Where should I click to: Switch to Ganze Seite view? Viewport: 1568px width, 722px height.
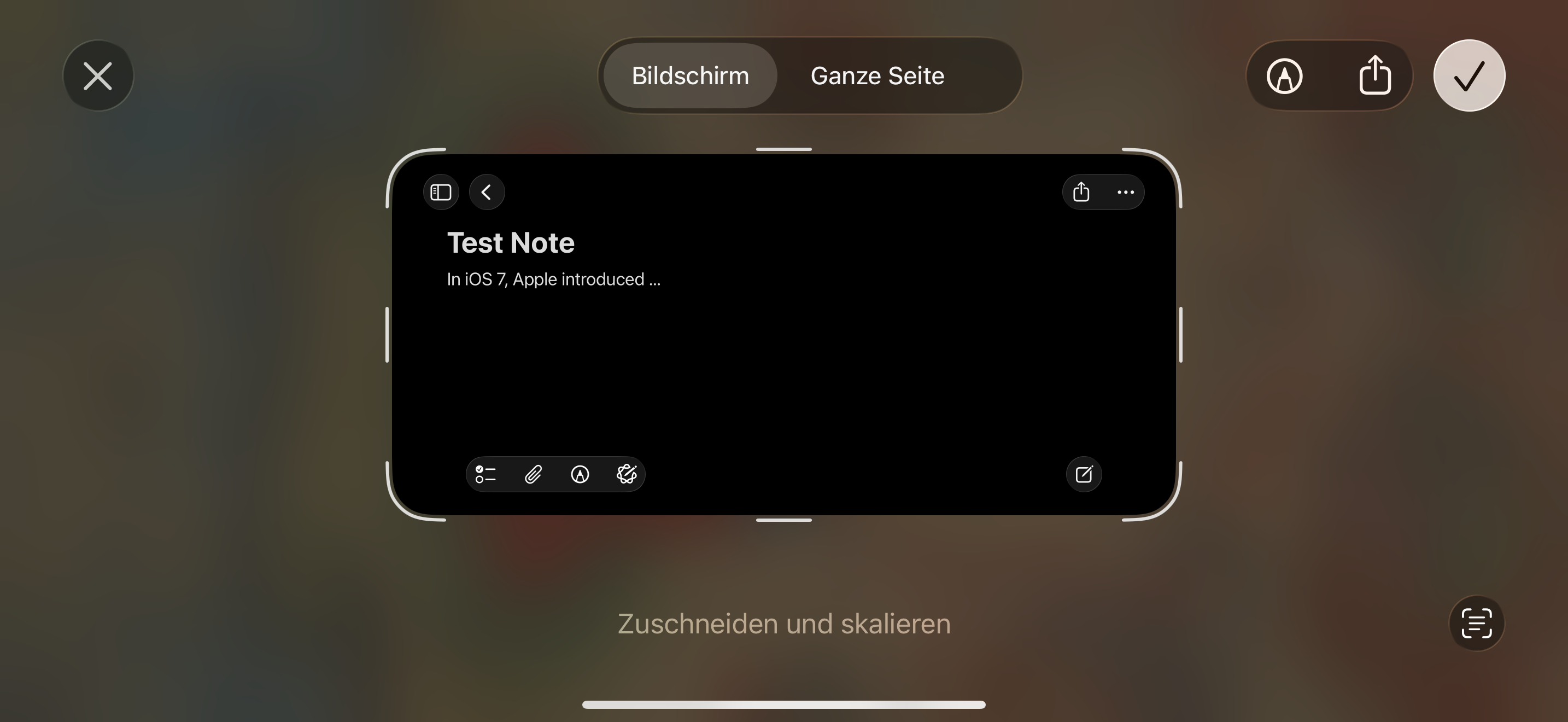(877, 76)
